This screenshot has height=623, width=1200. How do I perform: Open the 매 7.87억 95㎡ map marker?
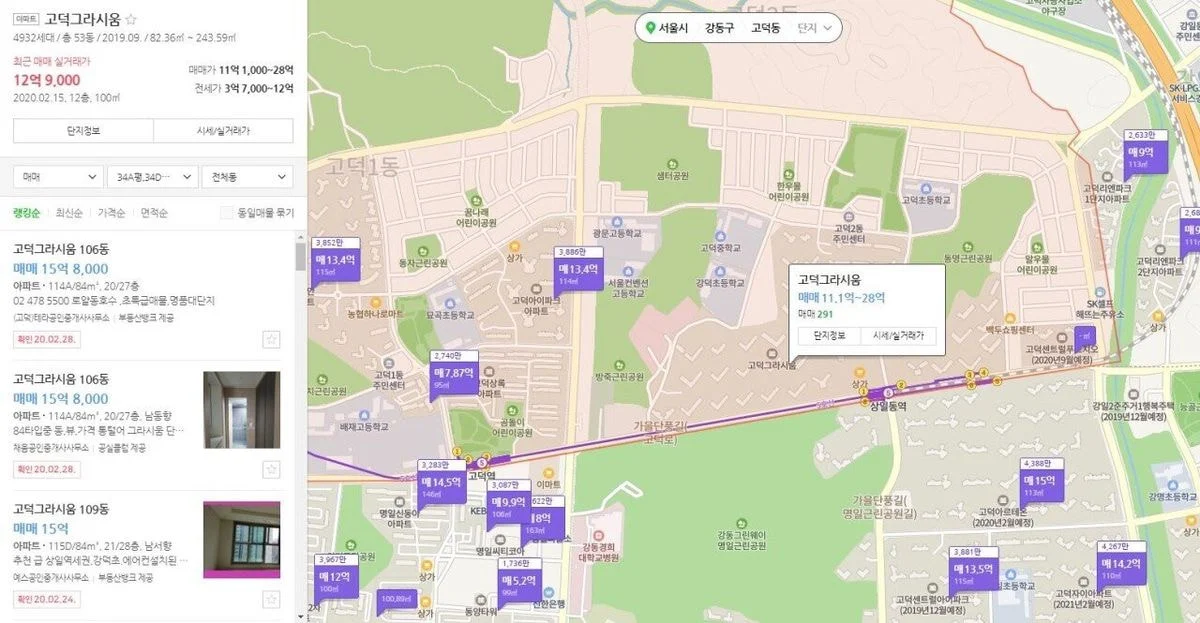[x=453, y=378]
